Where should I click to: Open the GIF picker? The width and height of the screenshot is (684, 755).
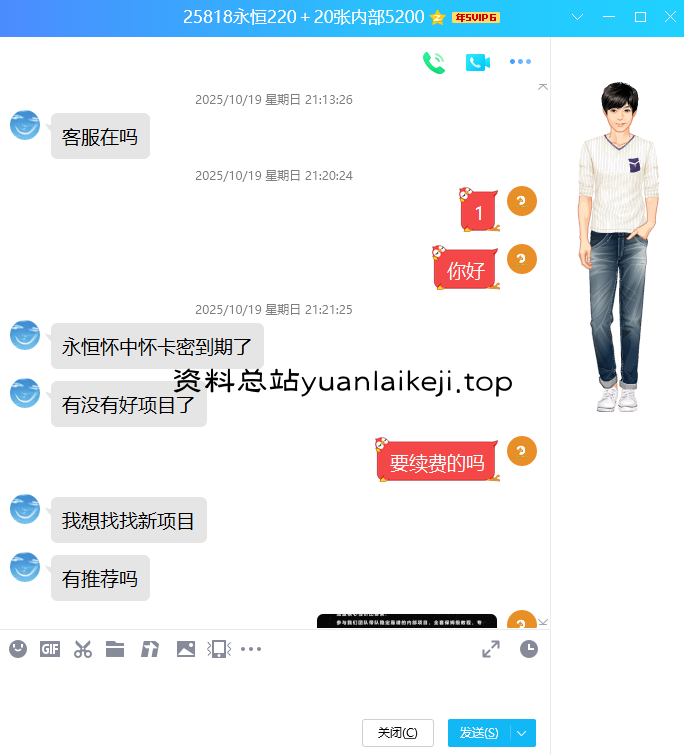coord(50,649)
